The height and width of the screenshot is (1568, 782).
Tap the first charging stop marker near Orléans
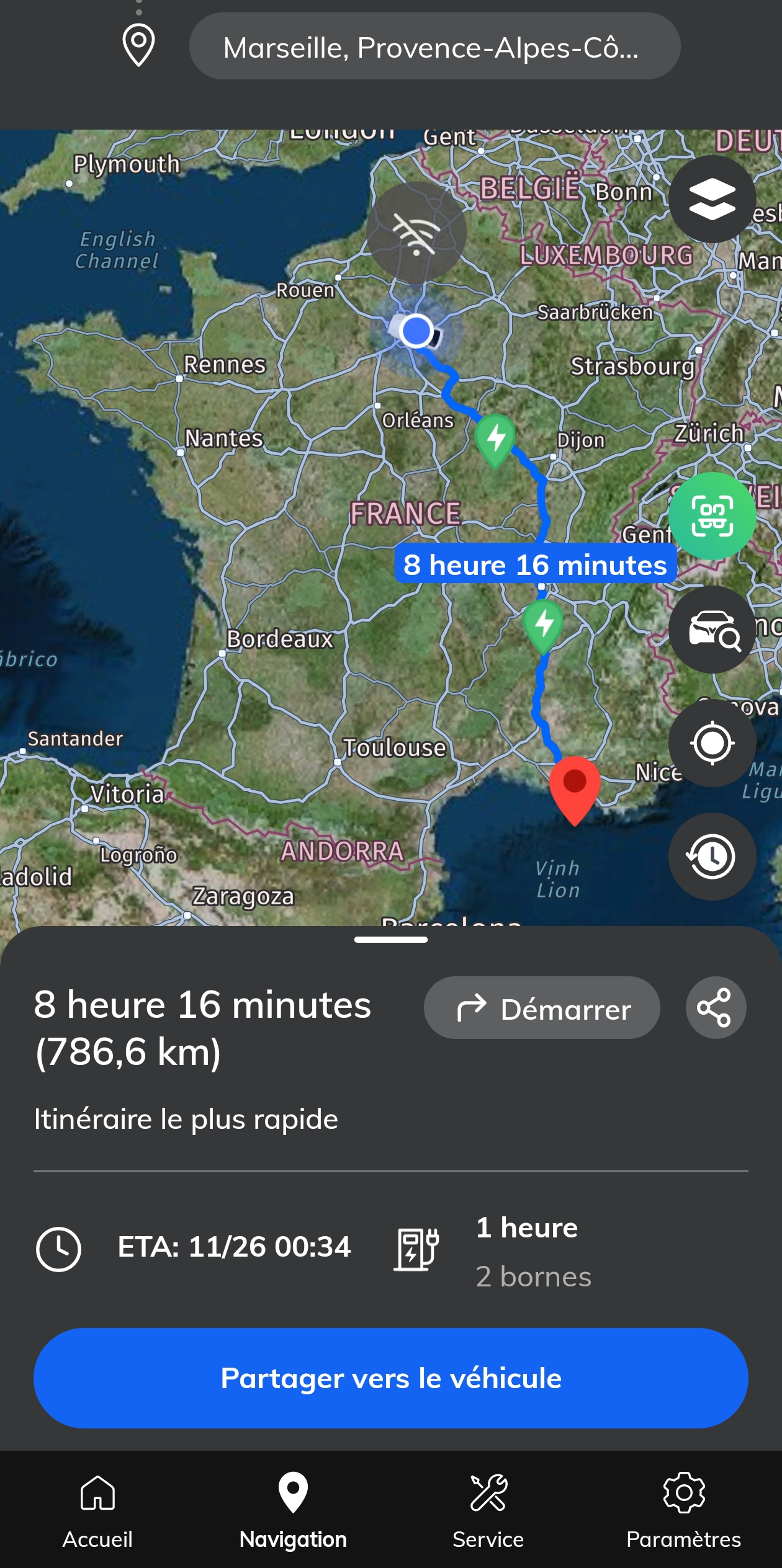495,439
